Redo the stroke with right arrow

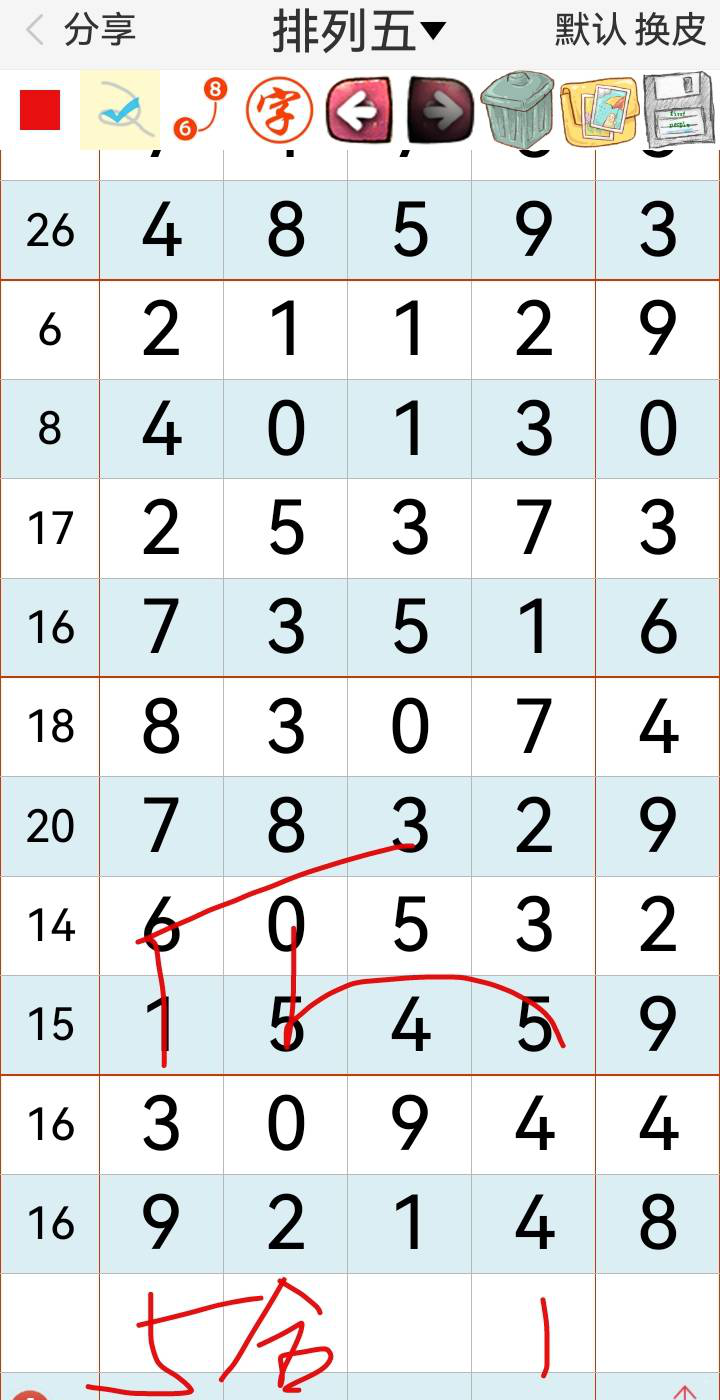[x=440, y=110]
